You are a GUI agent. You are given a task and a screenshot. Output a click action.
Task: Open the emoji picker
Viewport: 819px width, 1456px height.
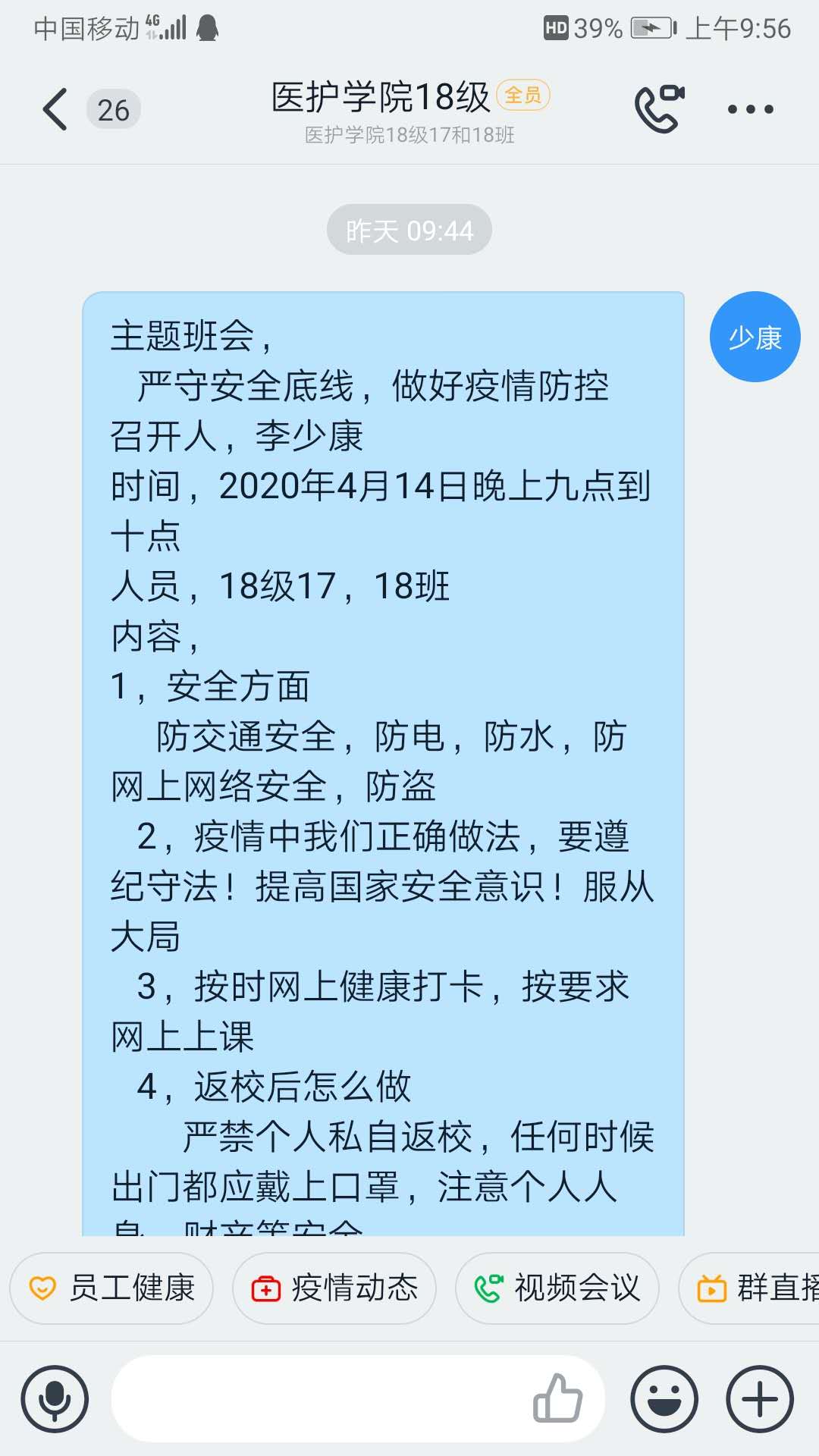click(664, 1399)
